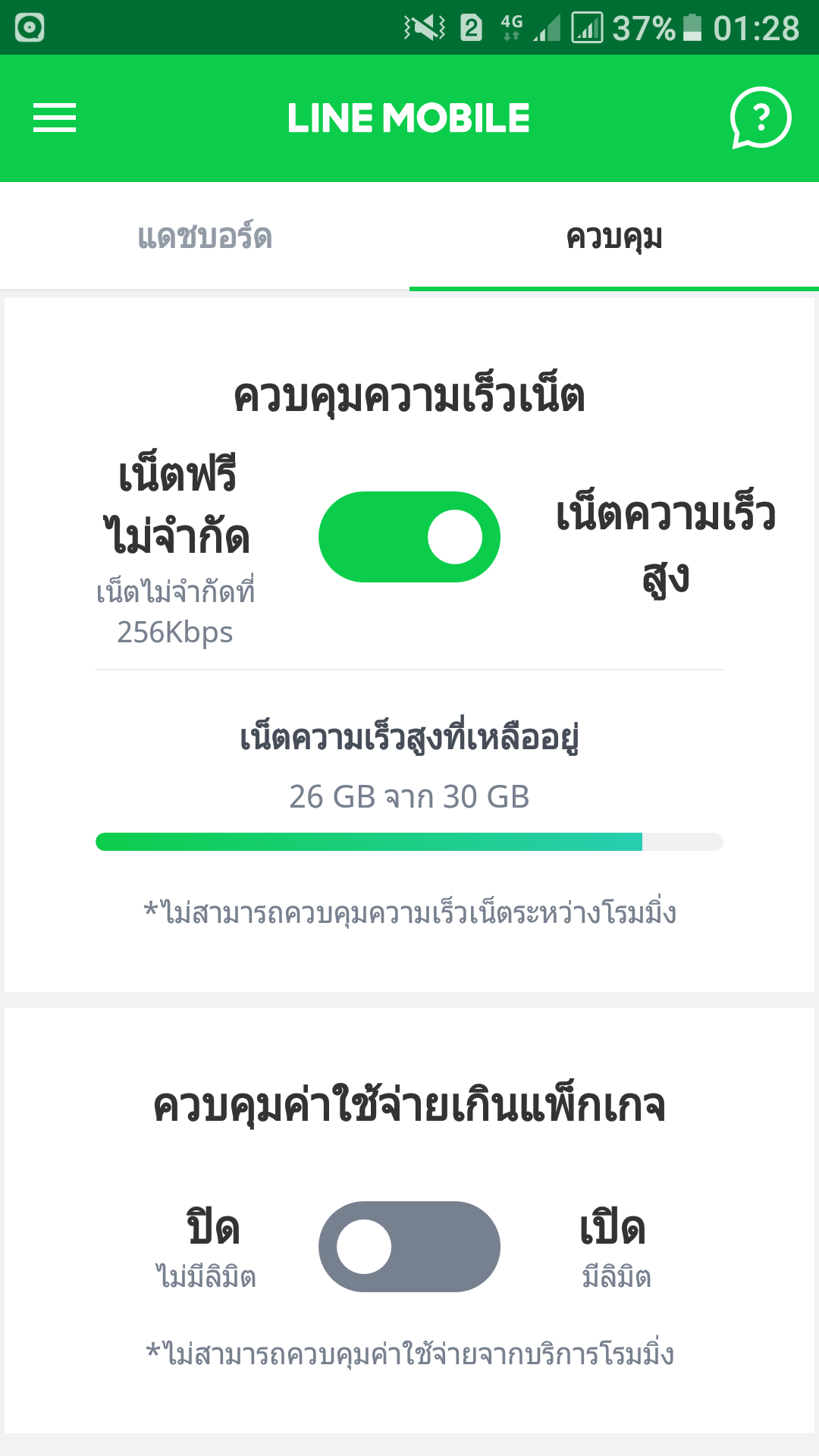Toggle the internet speed control switch
Viewport: 819px width, 1456px height.
click(409, 537)
